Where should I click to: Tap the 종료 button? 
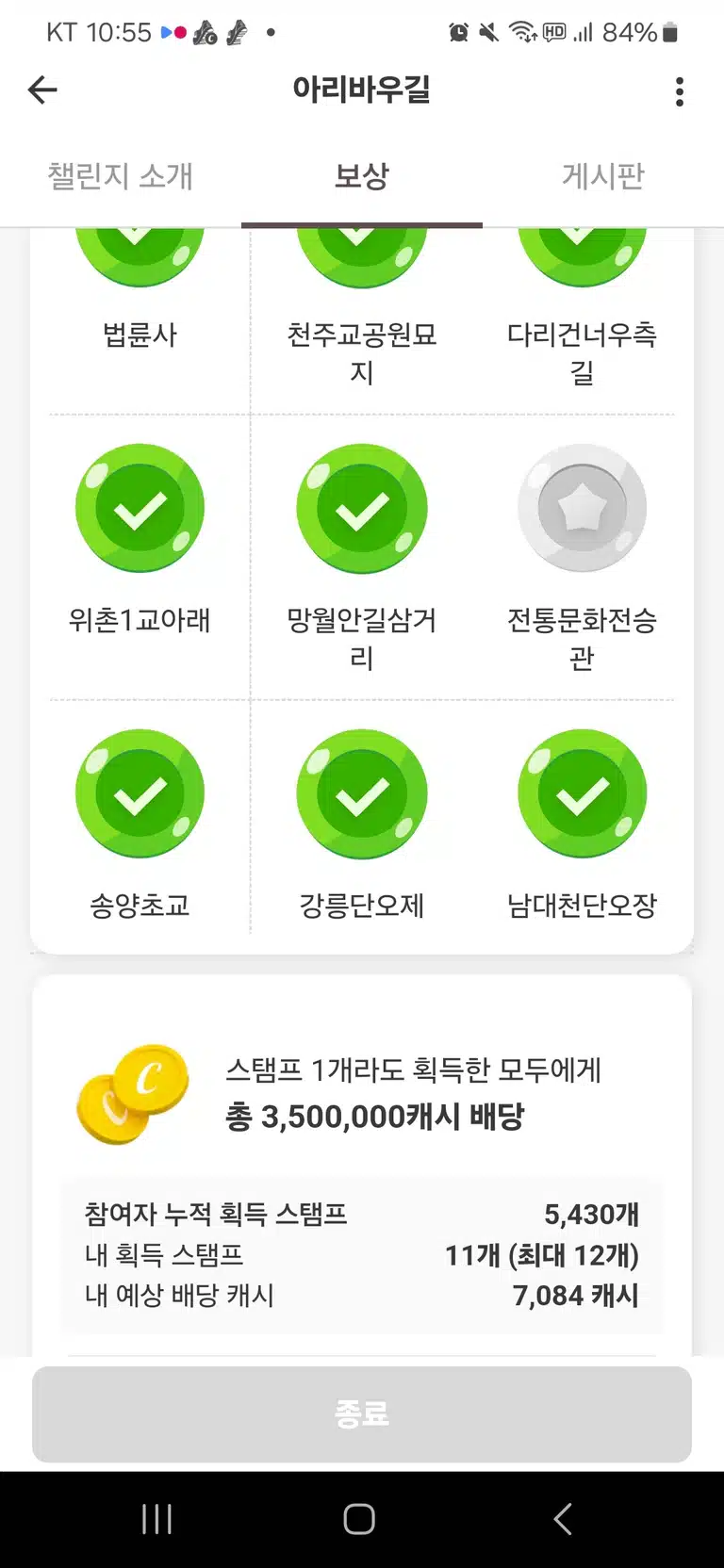[362, 1414]
